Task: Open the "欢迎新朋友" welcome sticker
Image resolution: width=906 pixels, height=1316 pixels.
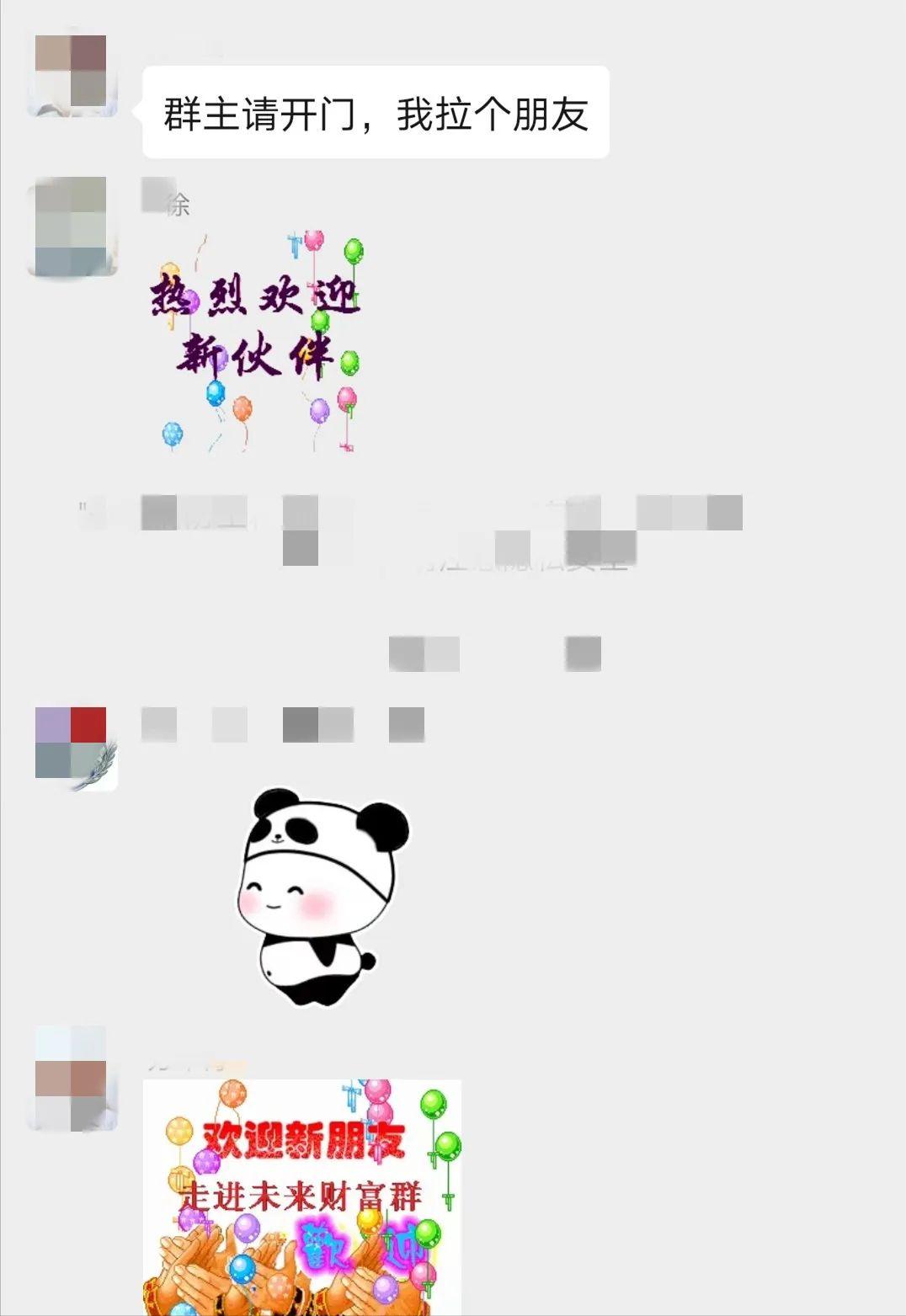Action: point(301,1196)
